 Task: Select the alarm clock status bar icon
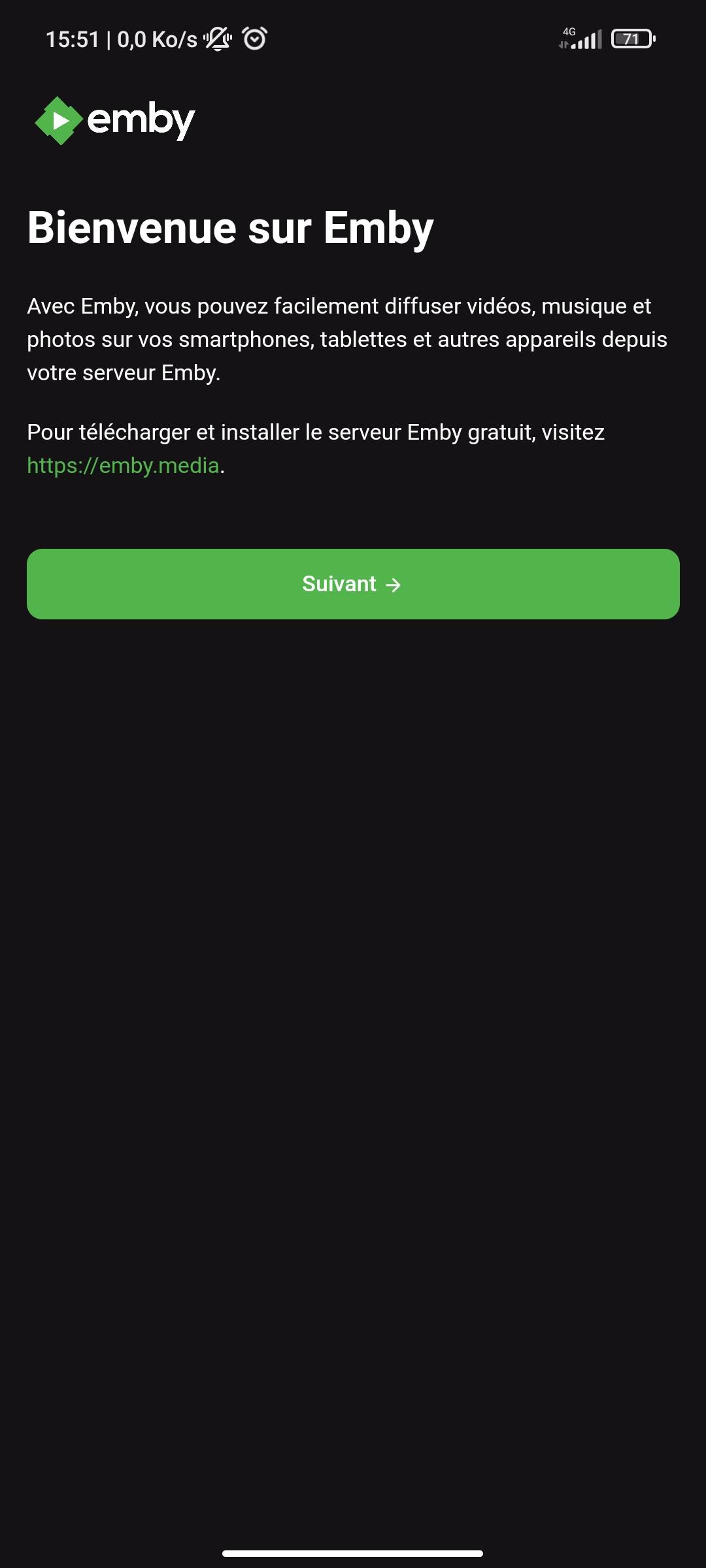[x=254, y=39]
